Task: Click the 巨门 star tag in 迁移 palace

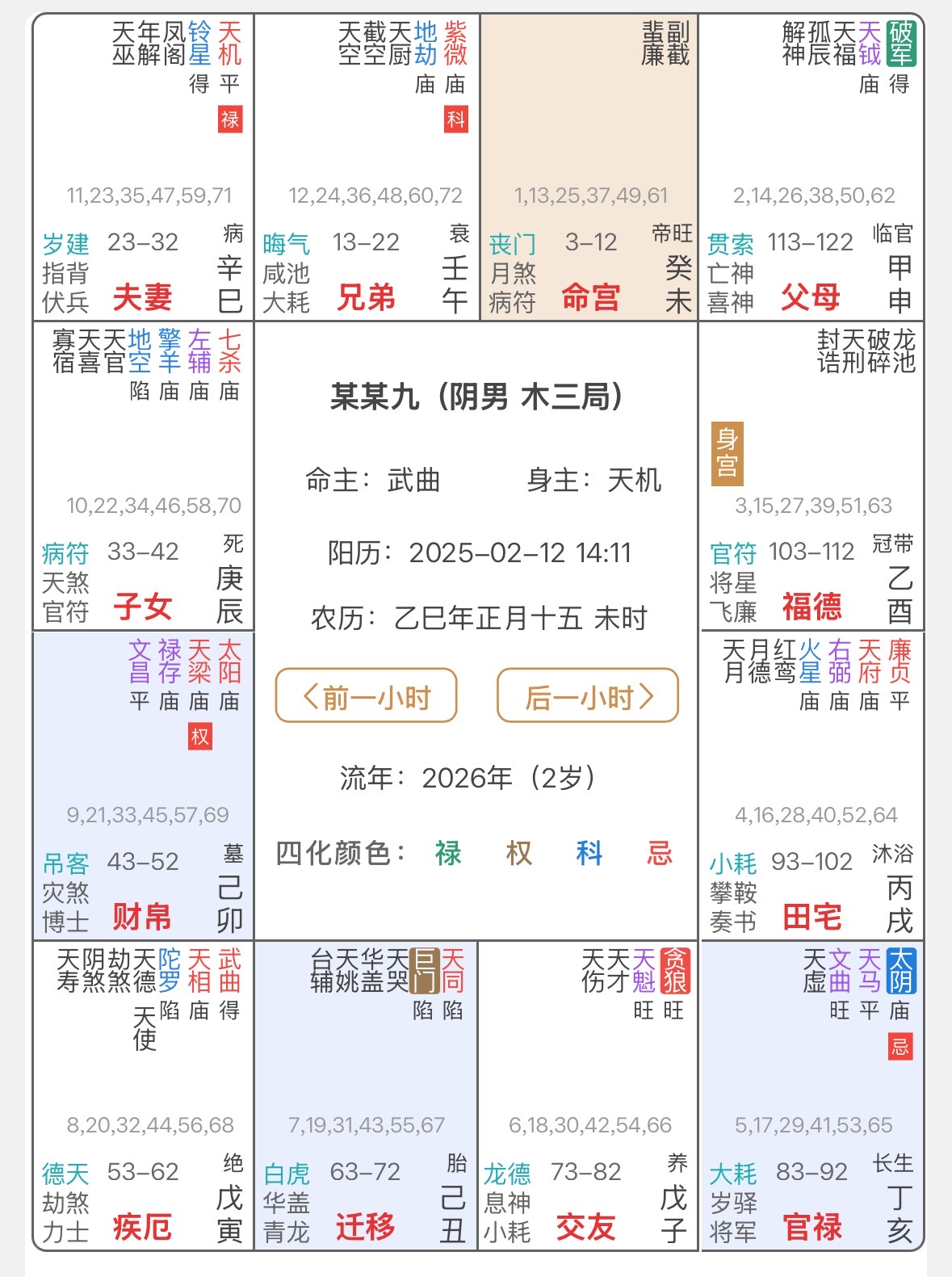Action: coord(426,974)
